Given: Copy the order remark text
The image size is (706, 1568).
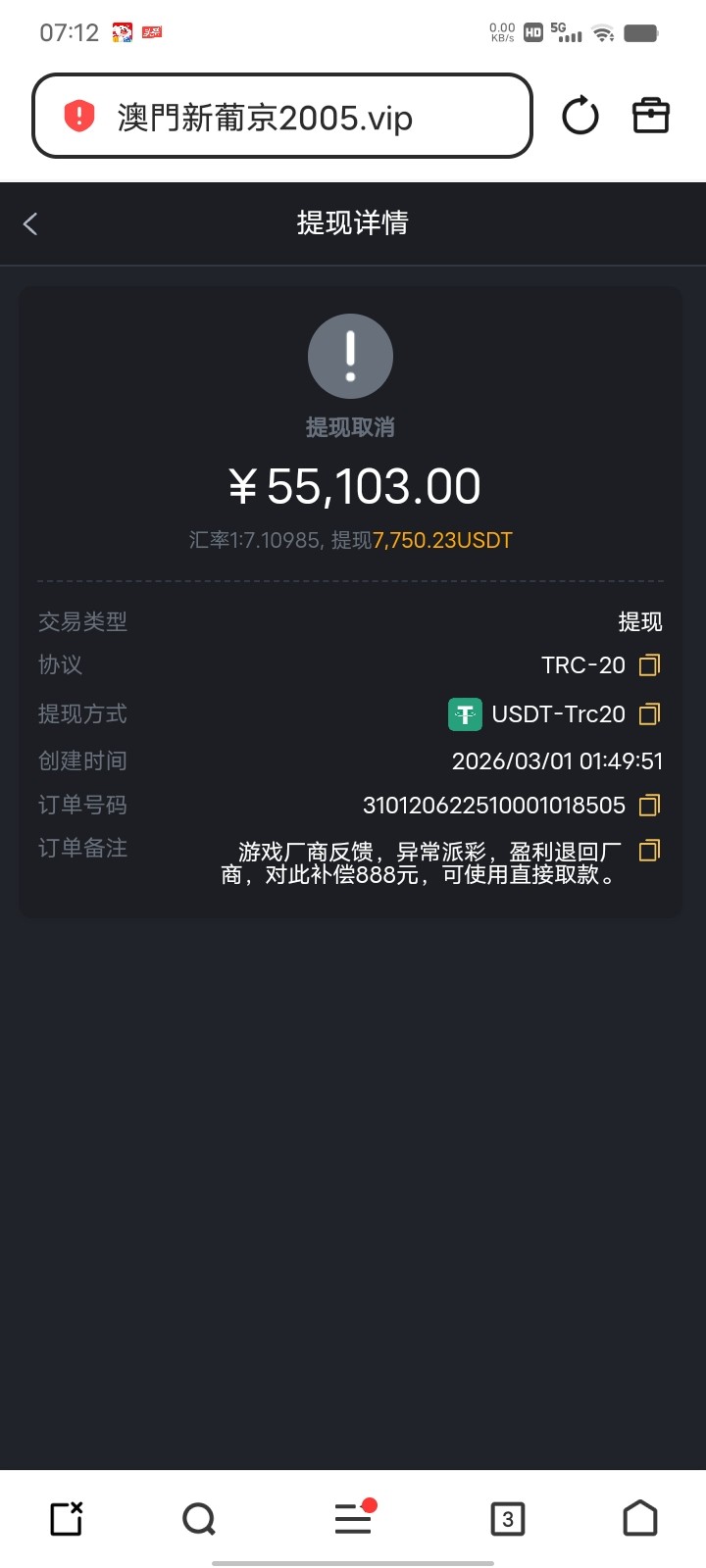Looking at the screenshot, I should pyautogui.click(x=649, y=851).
